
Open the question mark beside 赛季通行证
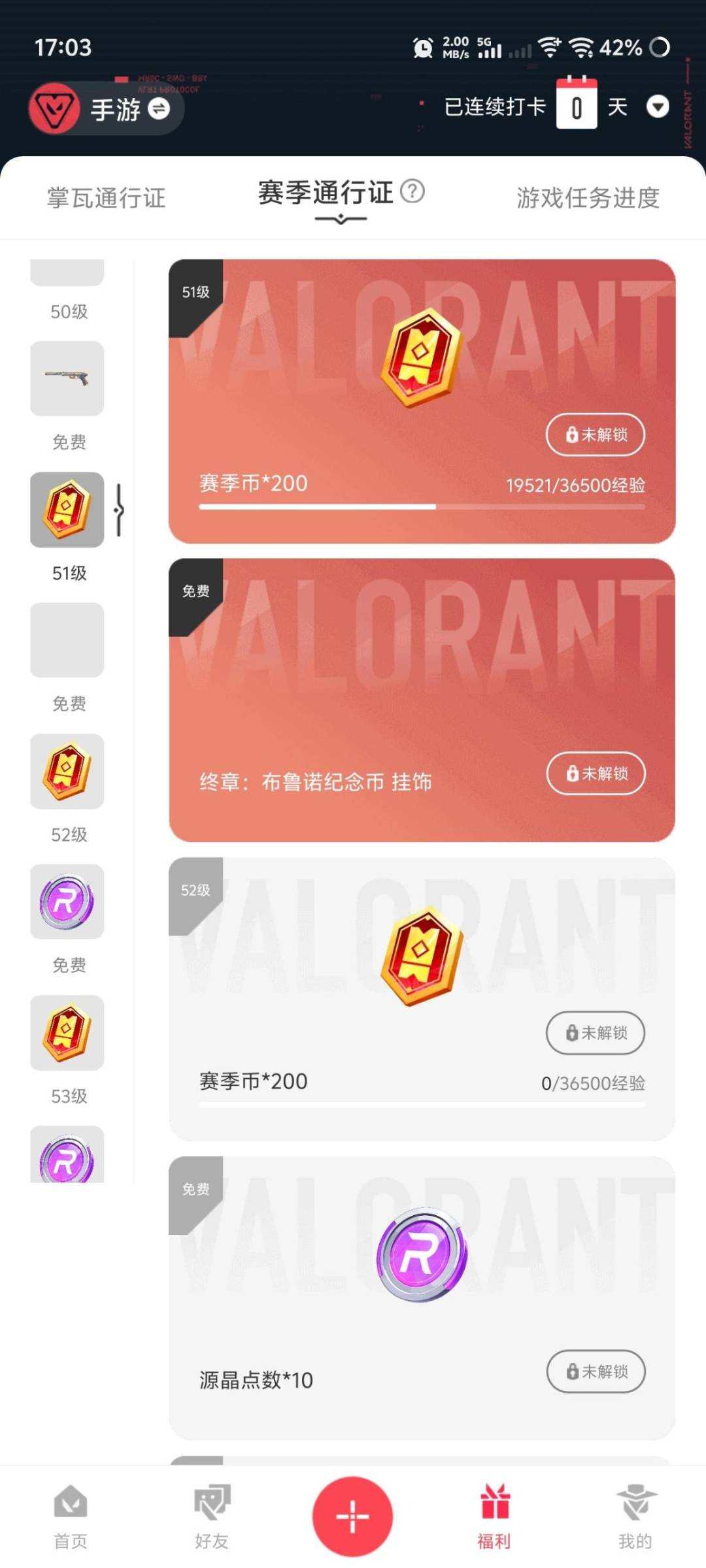tap(412, 191)
